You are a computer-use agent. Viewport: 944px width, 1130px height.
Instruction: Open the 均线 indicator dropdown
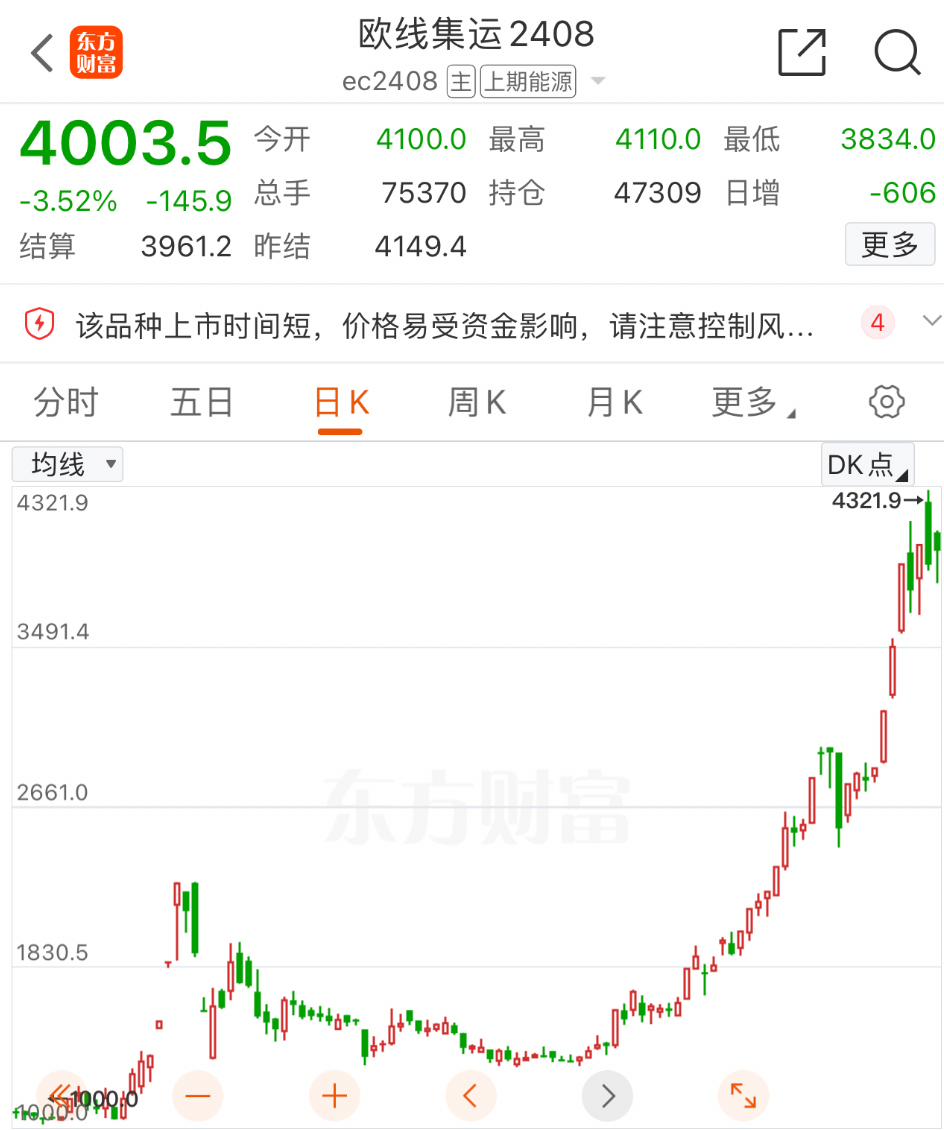(x=67, y=464)
